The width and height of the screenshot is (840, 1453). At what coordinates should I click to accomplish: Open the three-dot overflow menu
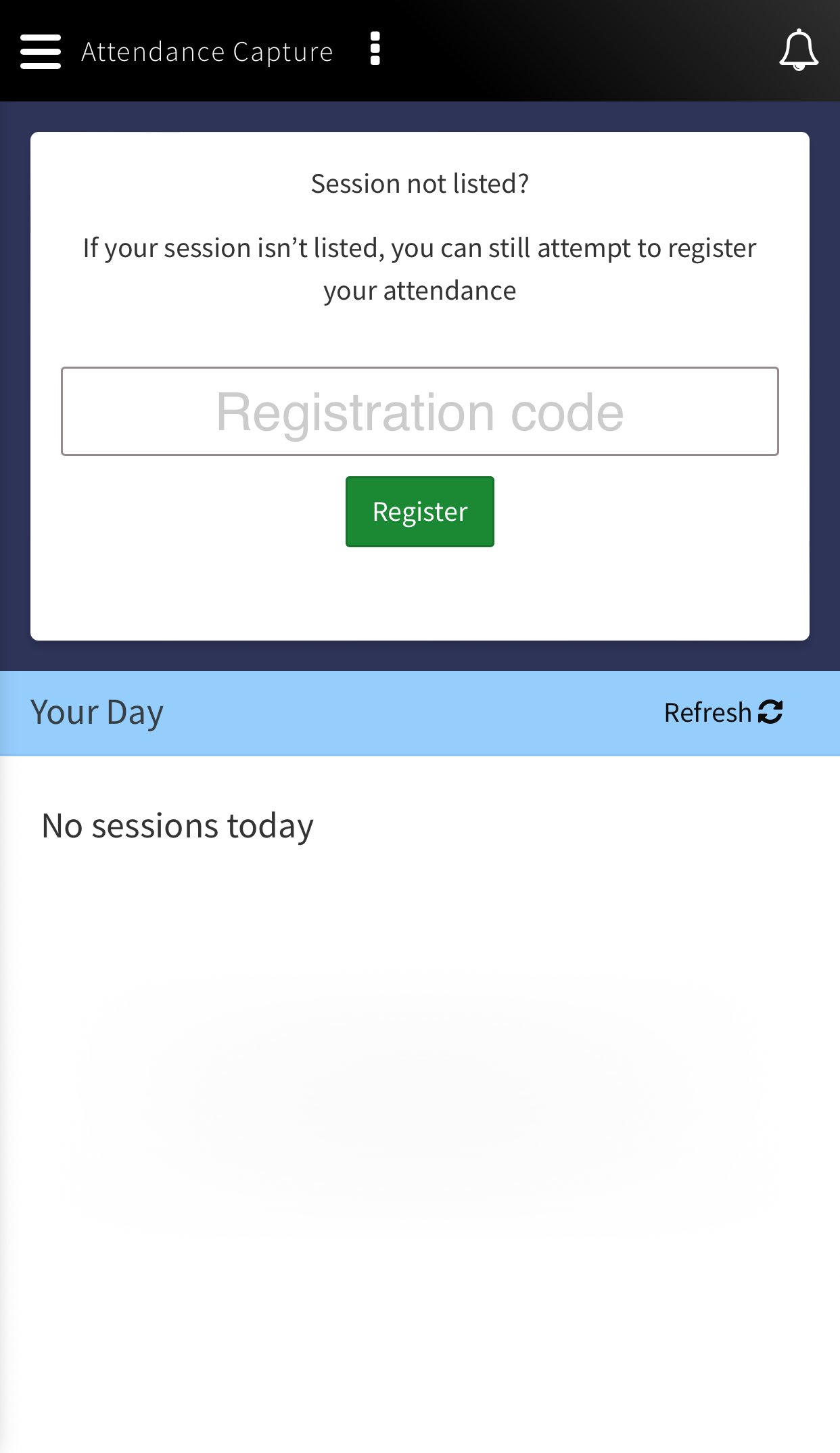point(375,49)
